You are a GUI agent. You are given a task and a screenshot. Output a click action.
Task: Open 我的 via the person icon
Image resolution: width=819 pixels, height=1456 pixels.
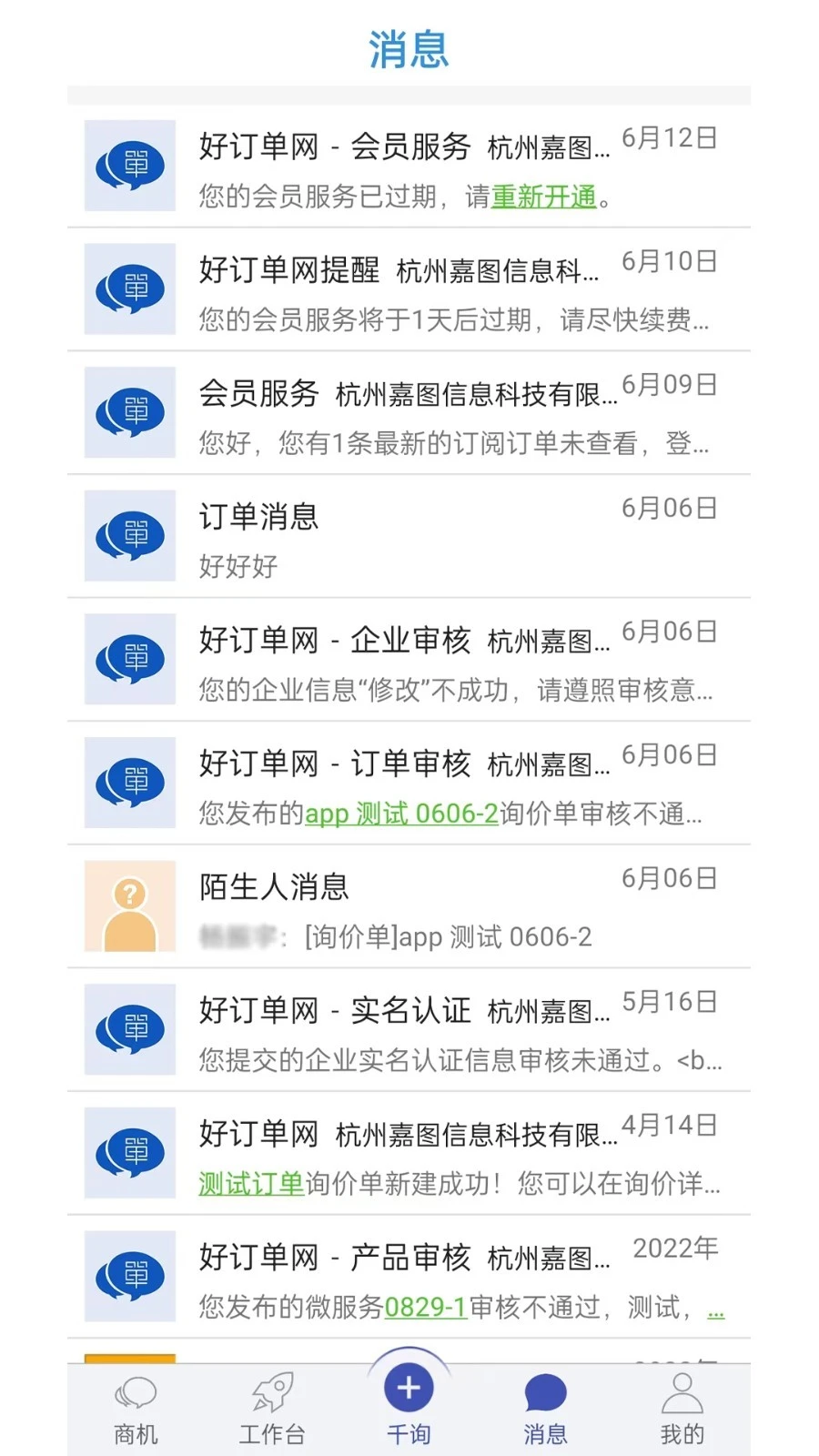[x=681, y=1390]
